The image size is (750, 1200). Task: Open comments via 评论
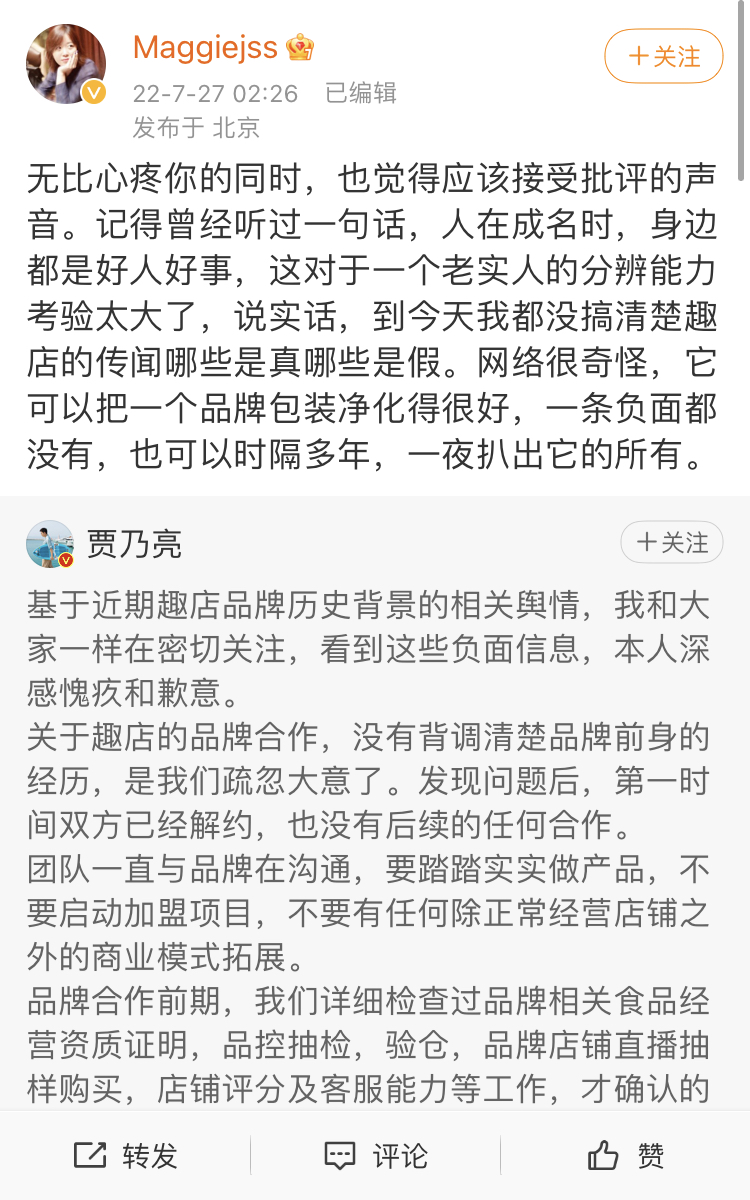click(x=376, y=1156)
